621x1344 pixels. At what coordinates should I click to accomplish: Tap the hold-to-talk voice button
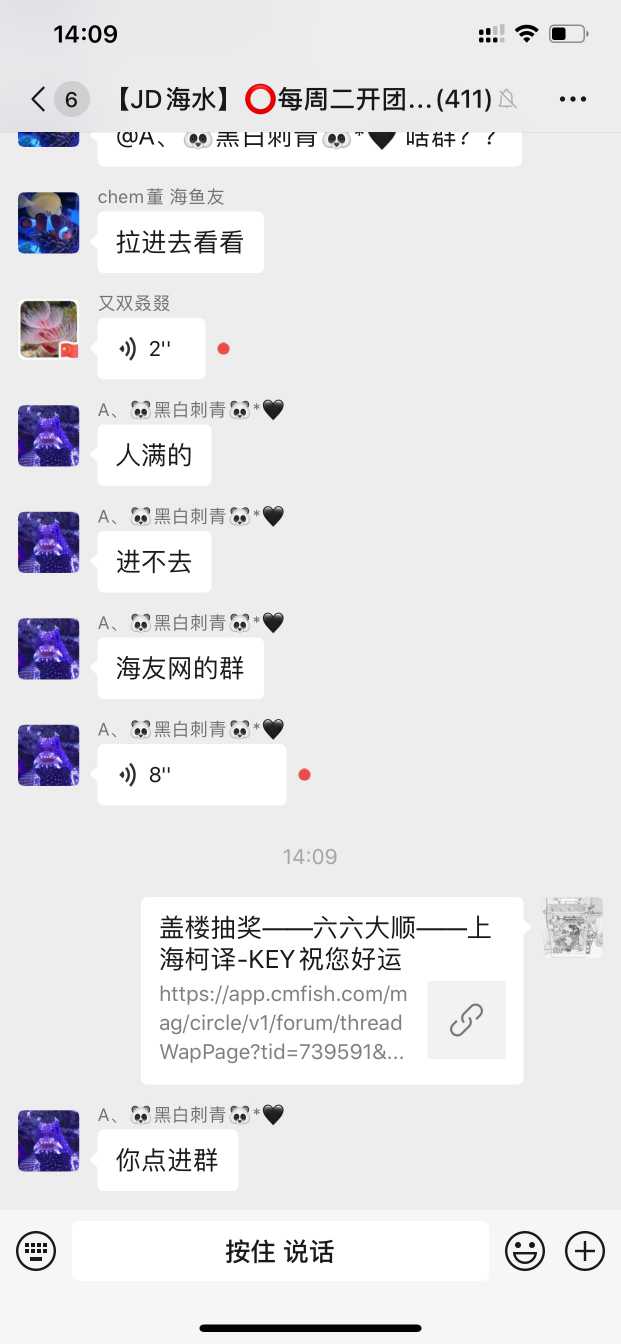tap(280, 1251)
